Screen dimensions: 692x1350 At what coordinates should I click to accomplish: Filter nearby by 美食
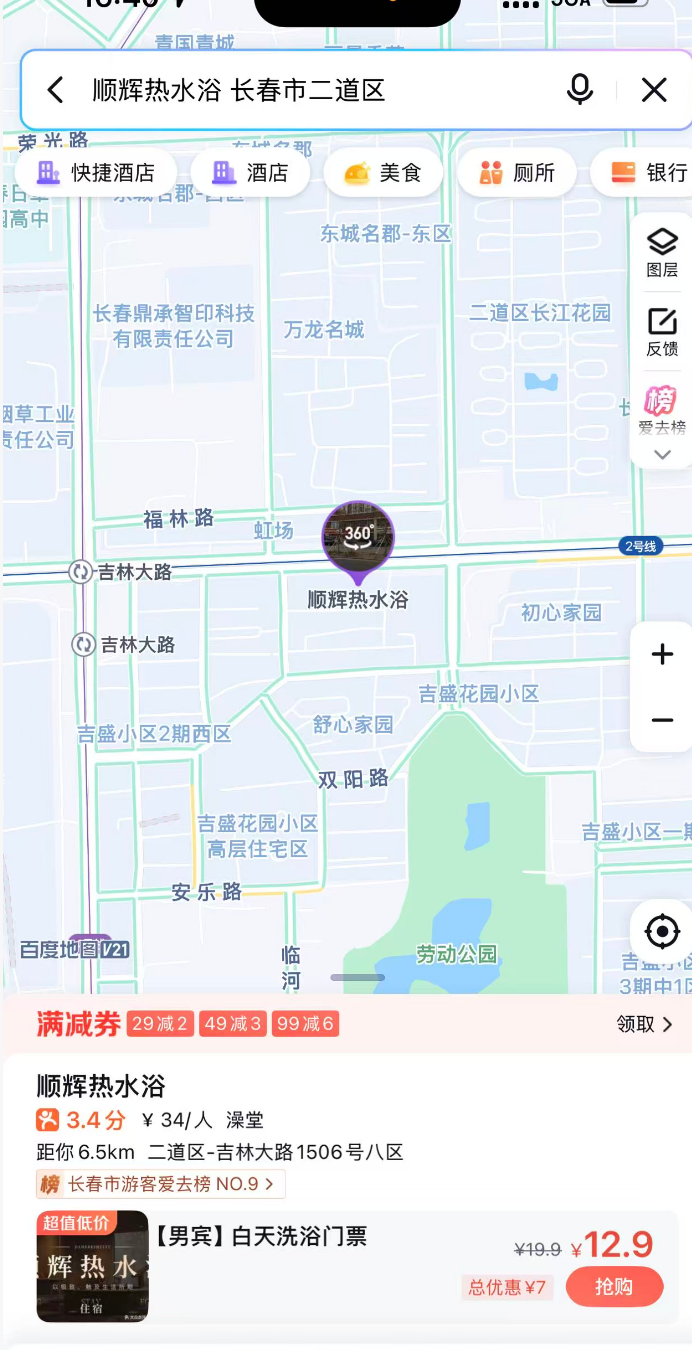383,173
